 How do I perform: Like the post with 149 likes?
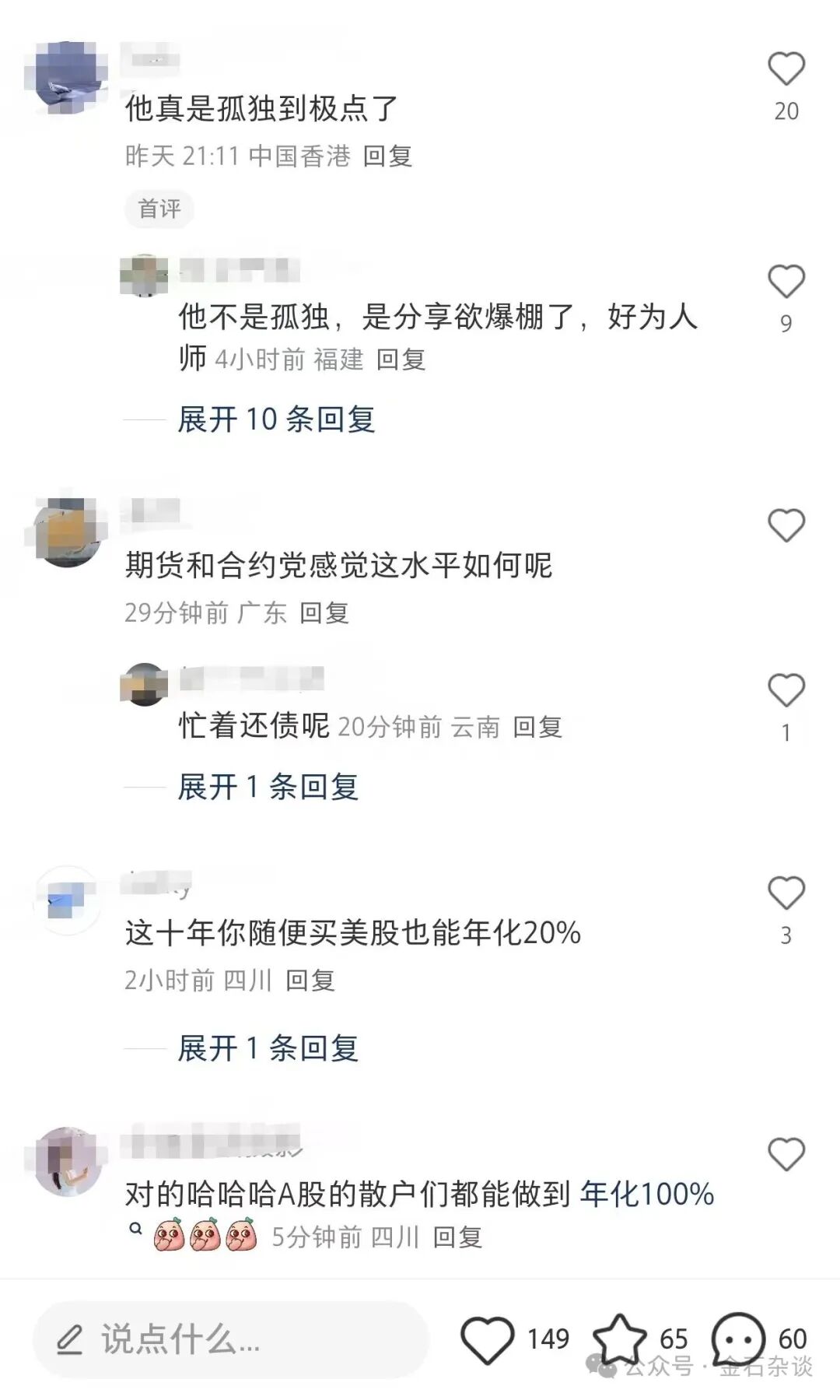coord(488,1339)
